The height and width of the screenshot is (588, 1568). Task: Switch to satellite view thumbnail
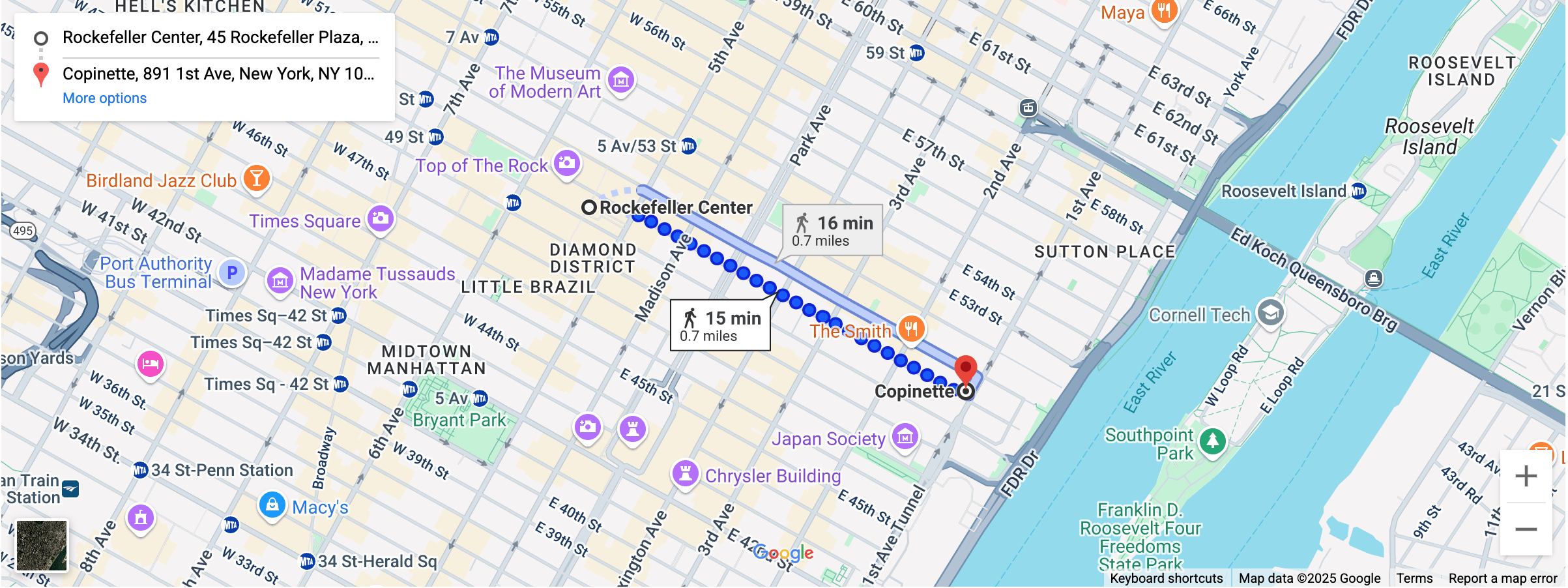pyautogui.click(x=42, y=545)
